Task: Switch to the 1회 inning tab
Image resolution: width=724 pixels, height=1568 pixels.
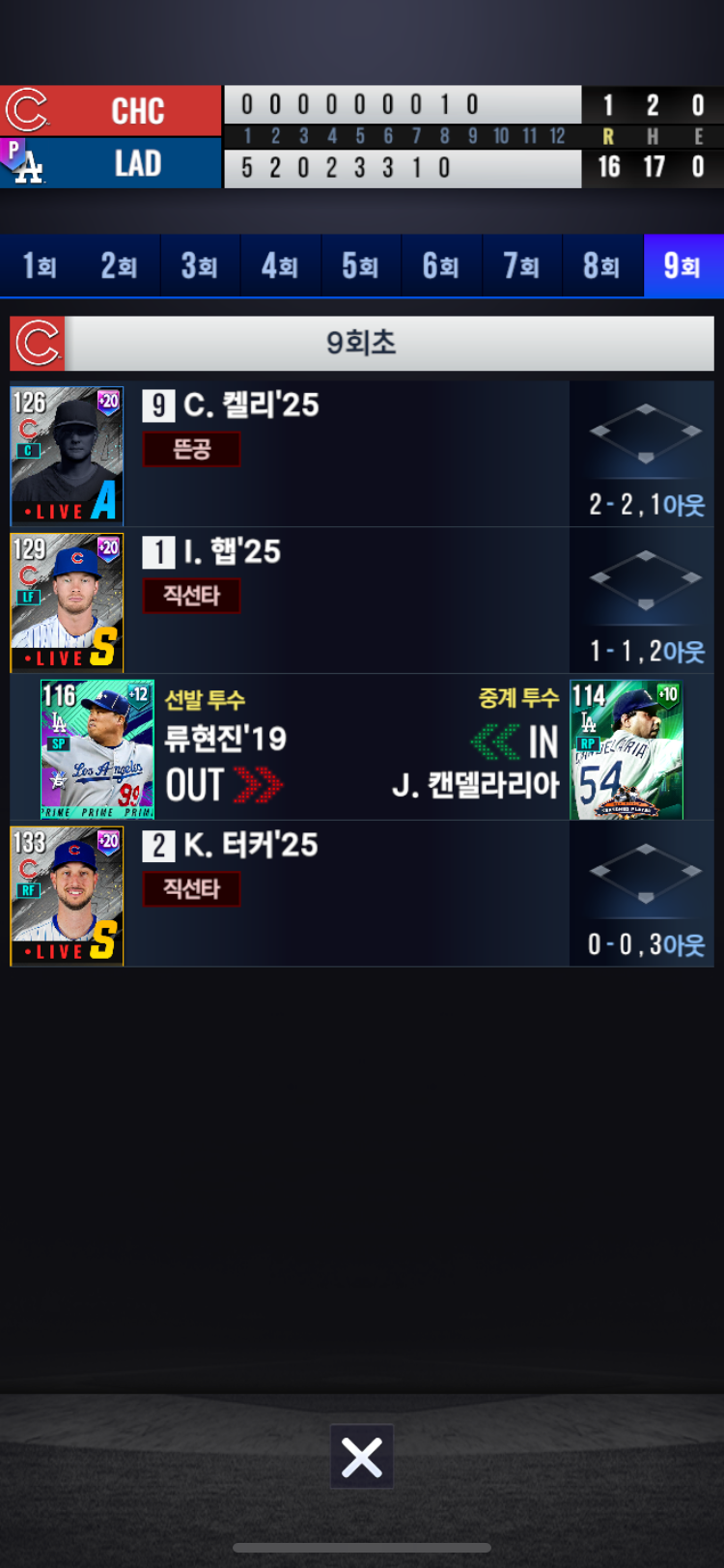Action: click(x=40, y=266)
